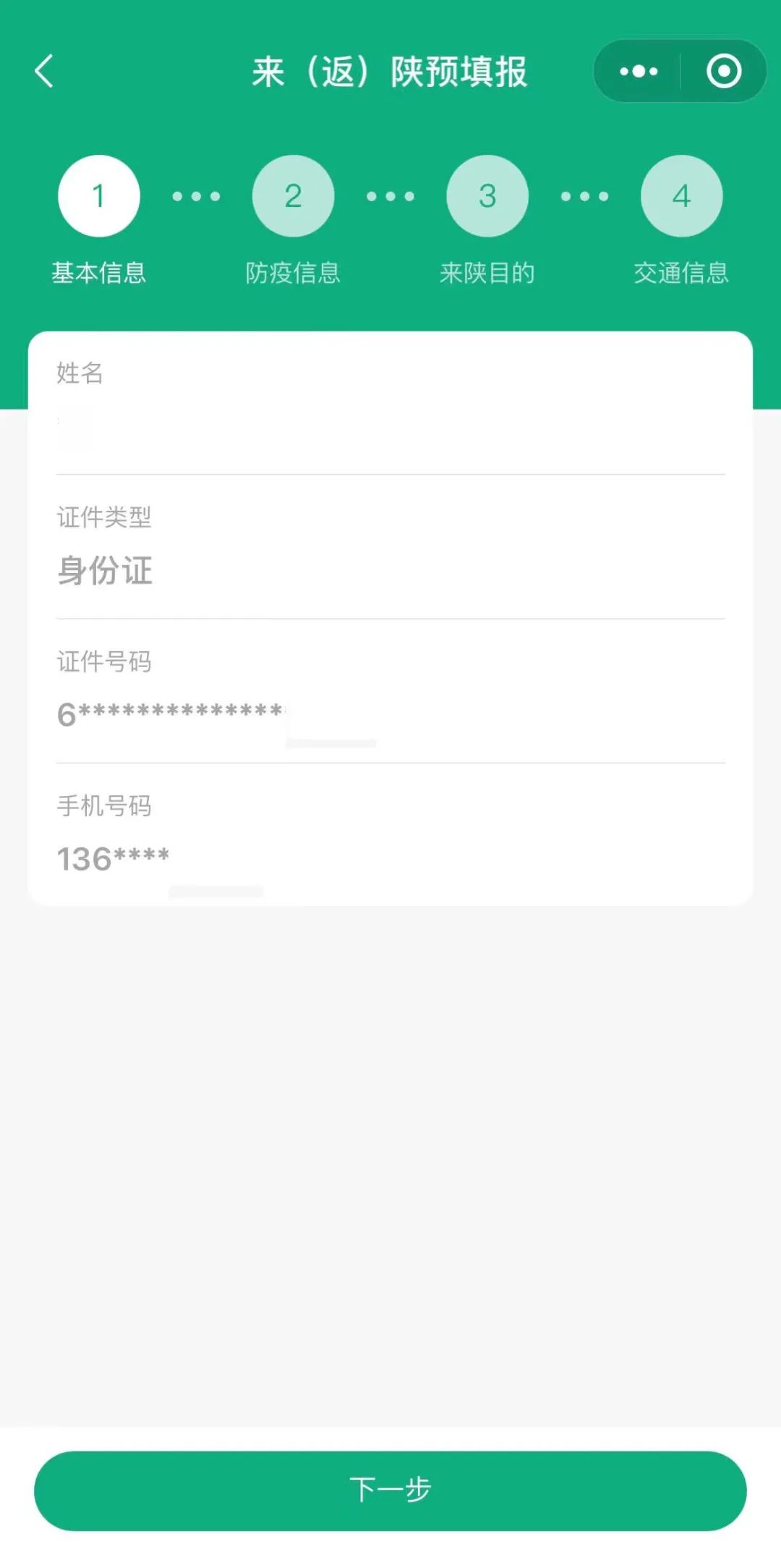781x1568 pixels.
Task: Go back with the top-left arrow
Action: (x=44, y=71)
